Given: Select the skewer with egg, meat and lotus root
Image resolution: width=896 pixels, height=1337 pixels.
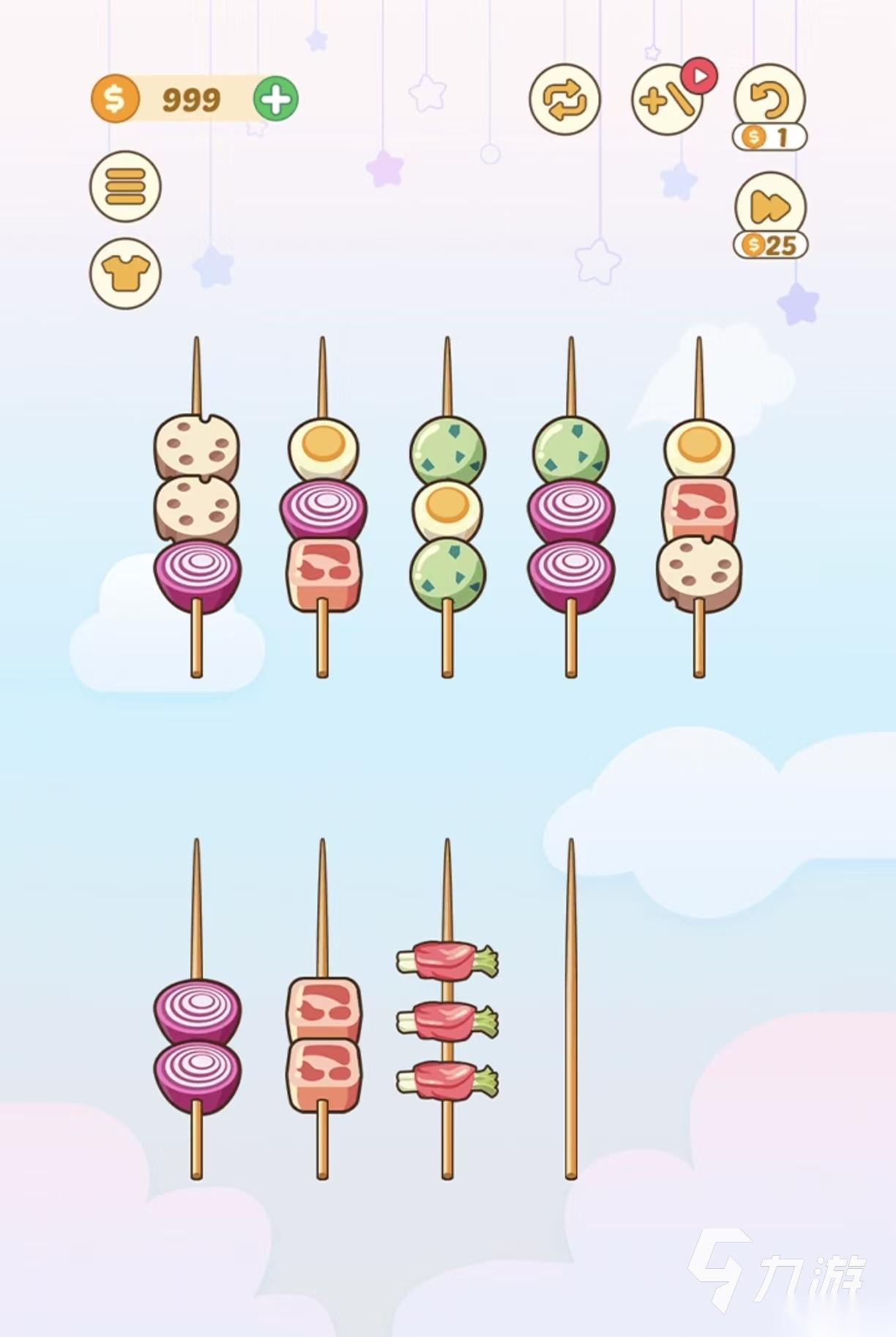Looking at the screenshot, I should click(699, 513).
